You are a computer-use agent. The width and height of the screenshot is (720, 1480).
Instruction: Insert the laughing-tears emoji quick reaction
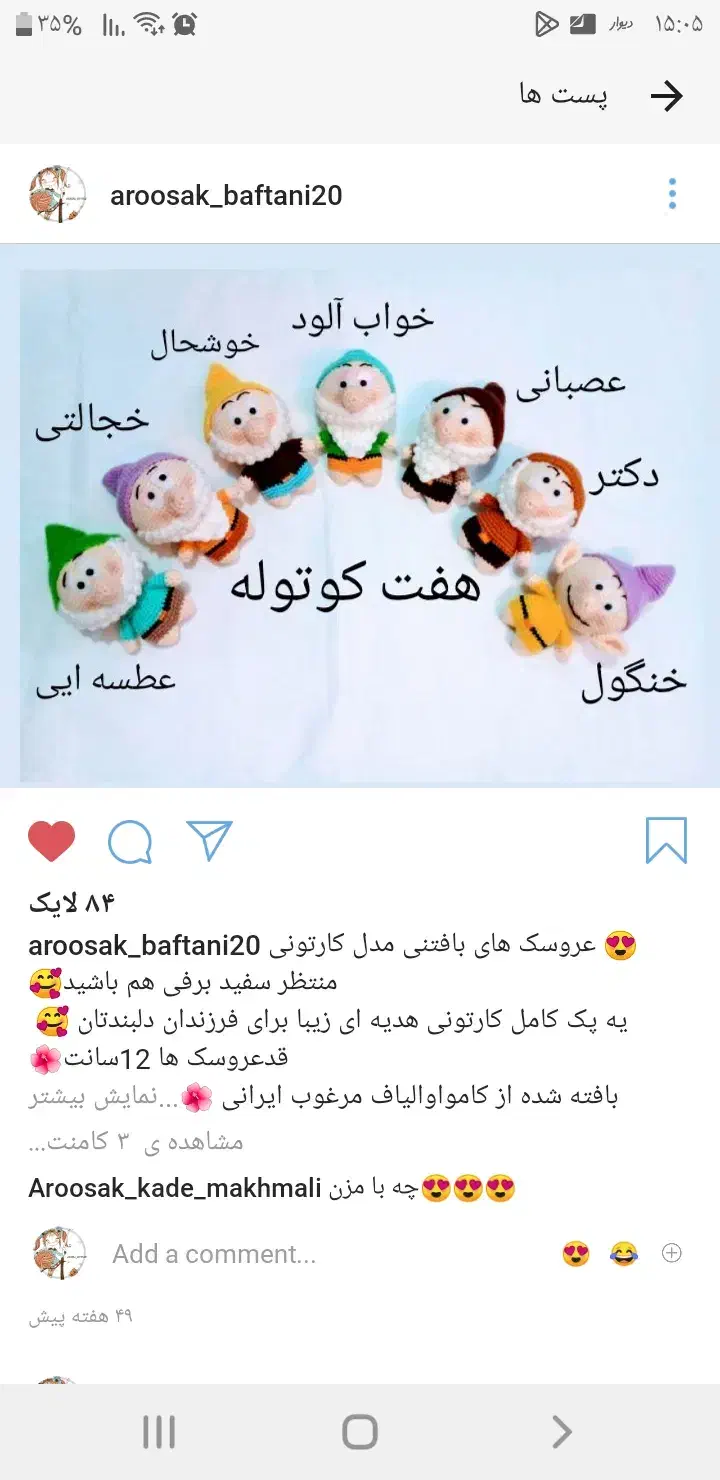[624, 1254]
